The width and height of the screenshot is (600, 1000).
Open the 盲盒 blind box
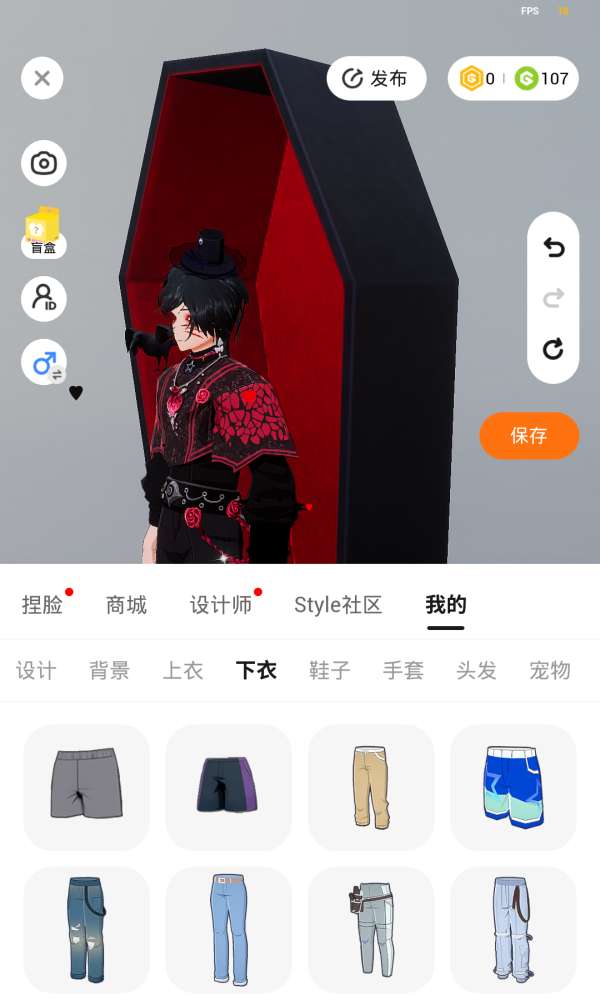[x=43, y=233]
